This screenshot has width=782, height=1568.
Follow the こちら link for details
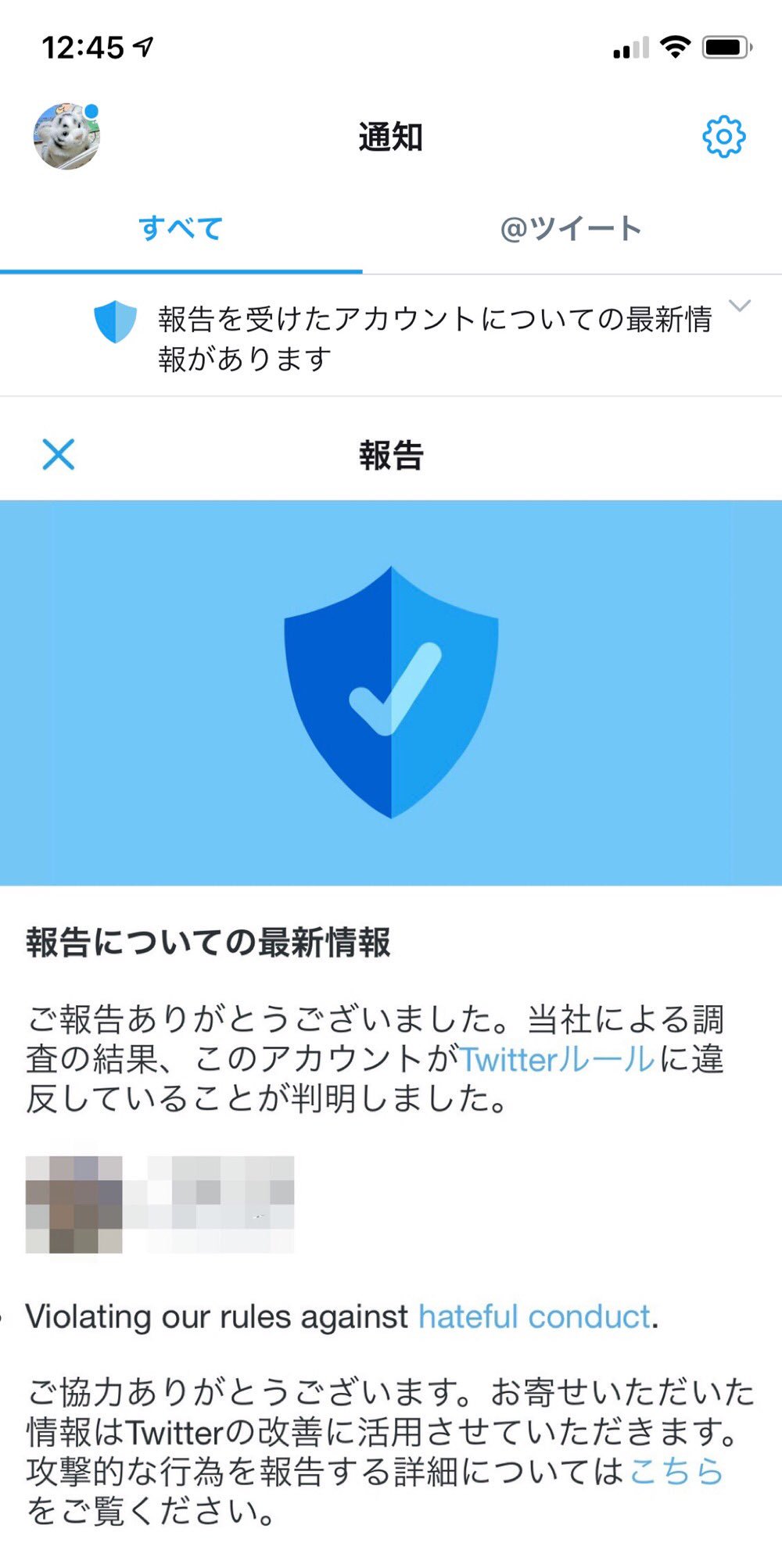point(677,1472)
